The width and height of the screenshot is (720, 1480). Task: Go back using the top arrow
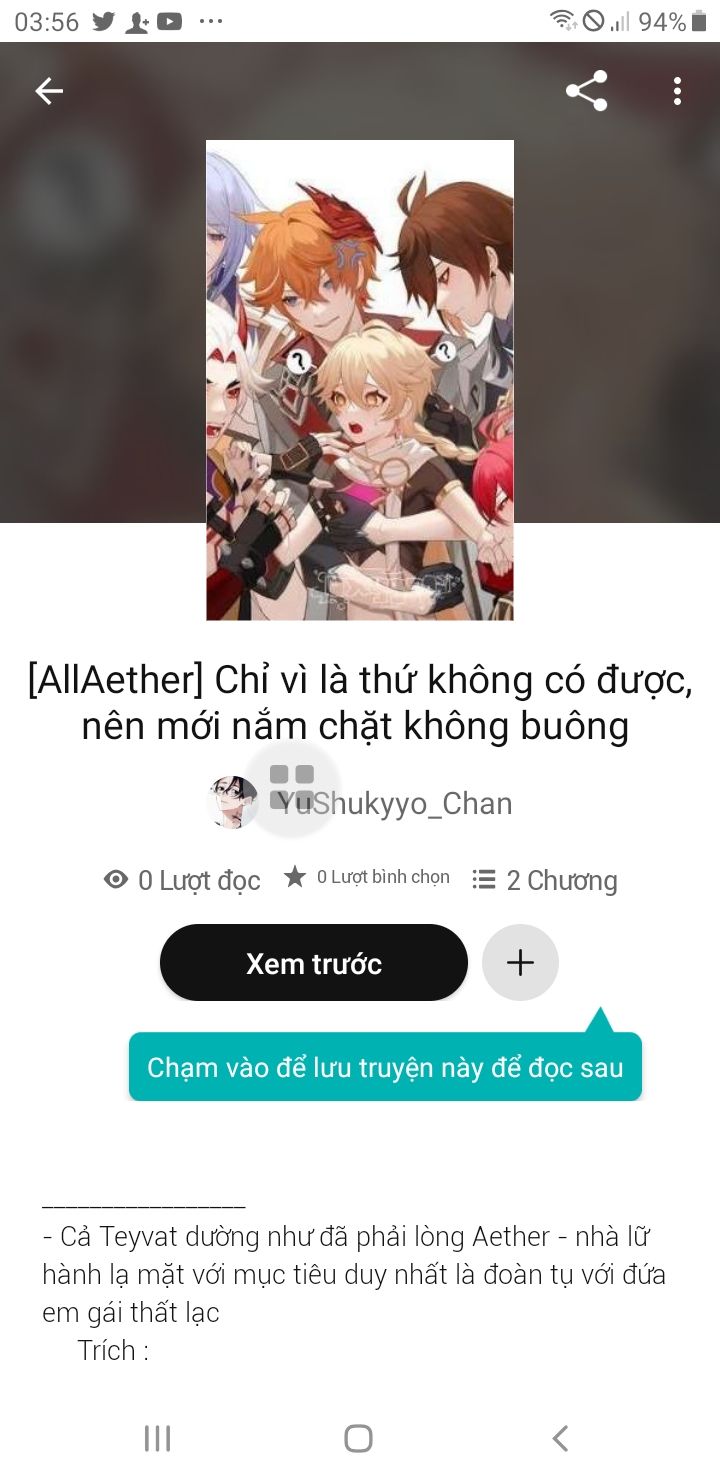pyautogui.click(x=49, y=92)
